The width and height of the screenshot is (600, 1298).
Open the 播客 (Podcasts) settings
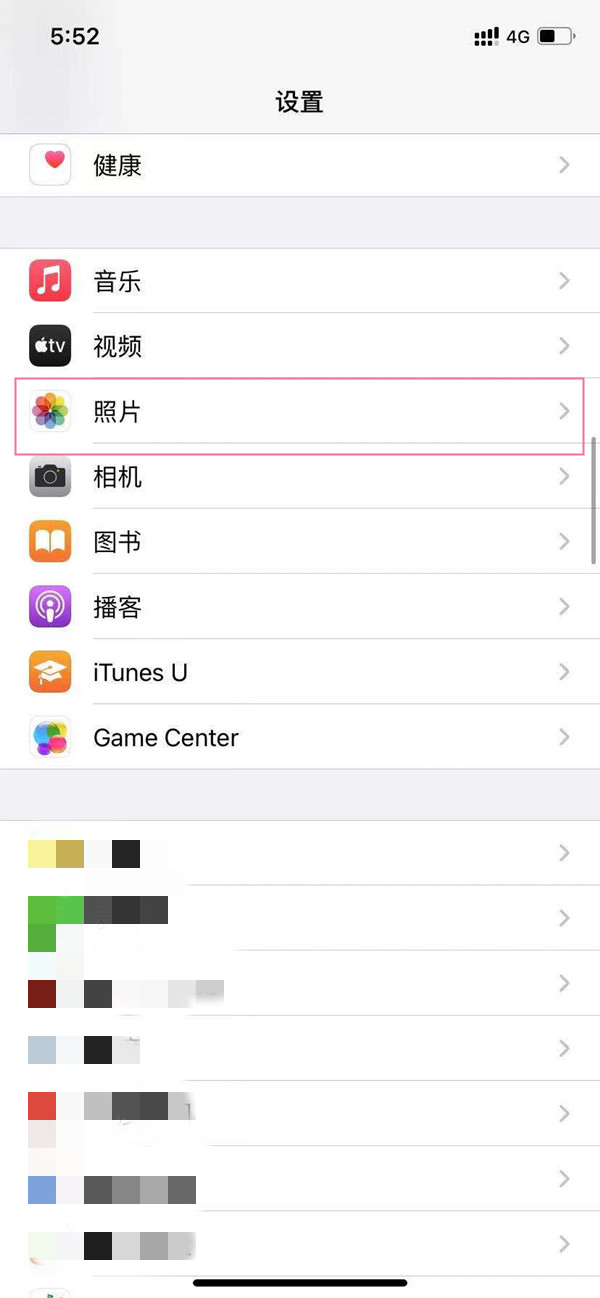pos(300,607)
